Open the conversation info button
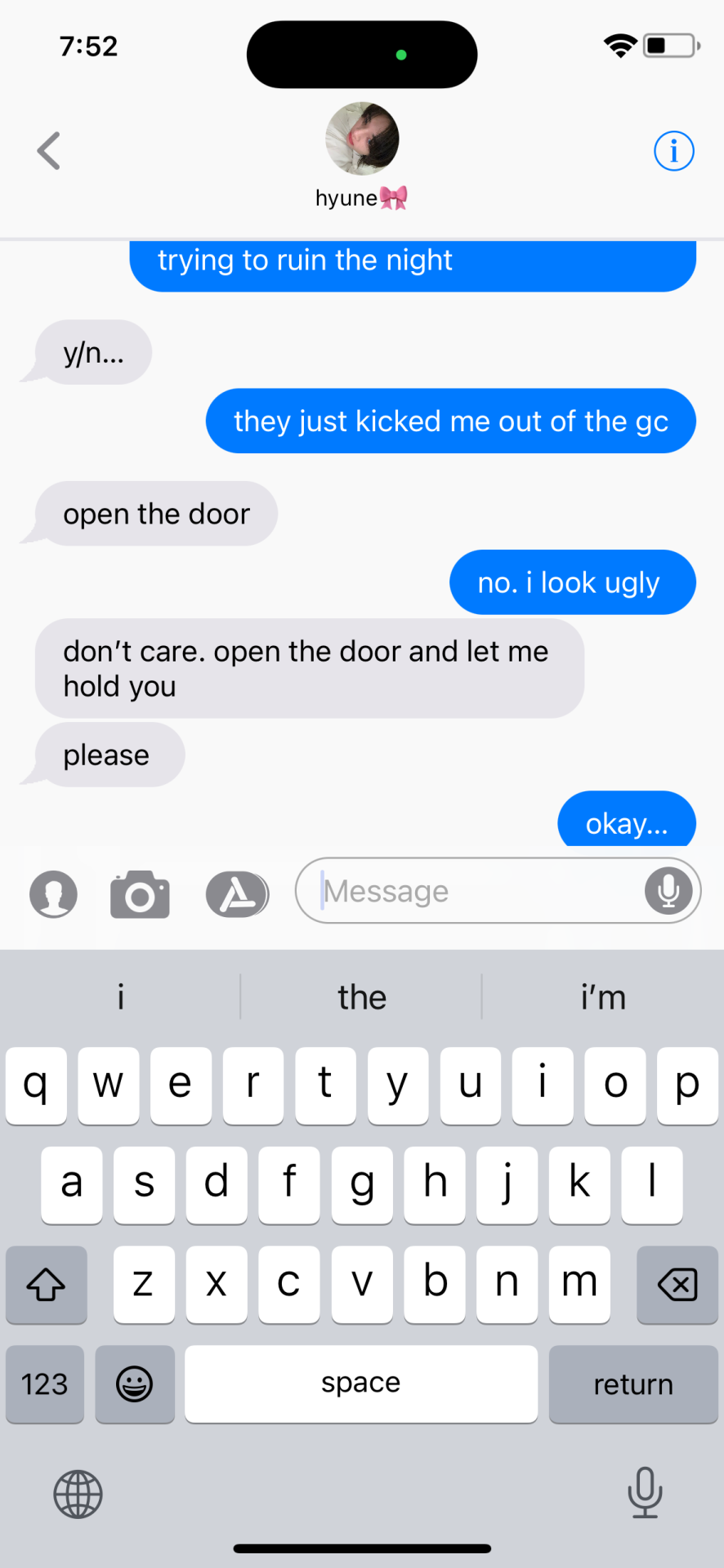724x1568 pixels. click(x=673, y=151)
